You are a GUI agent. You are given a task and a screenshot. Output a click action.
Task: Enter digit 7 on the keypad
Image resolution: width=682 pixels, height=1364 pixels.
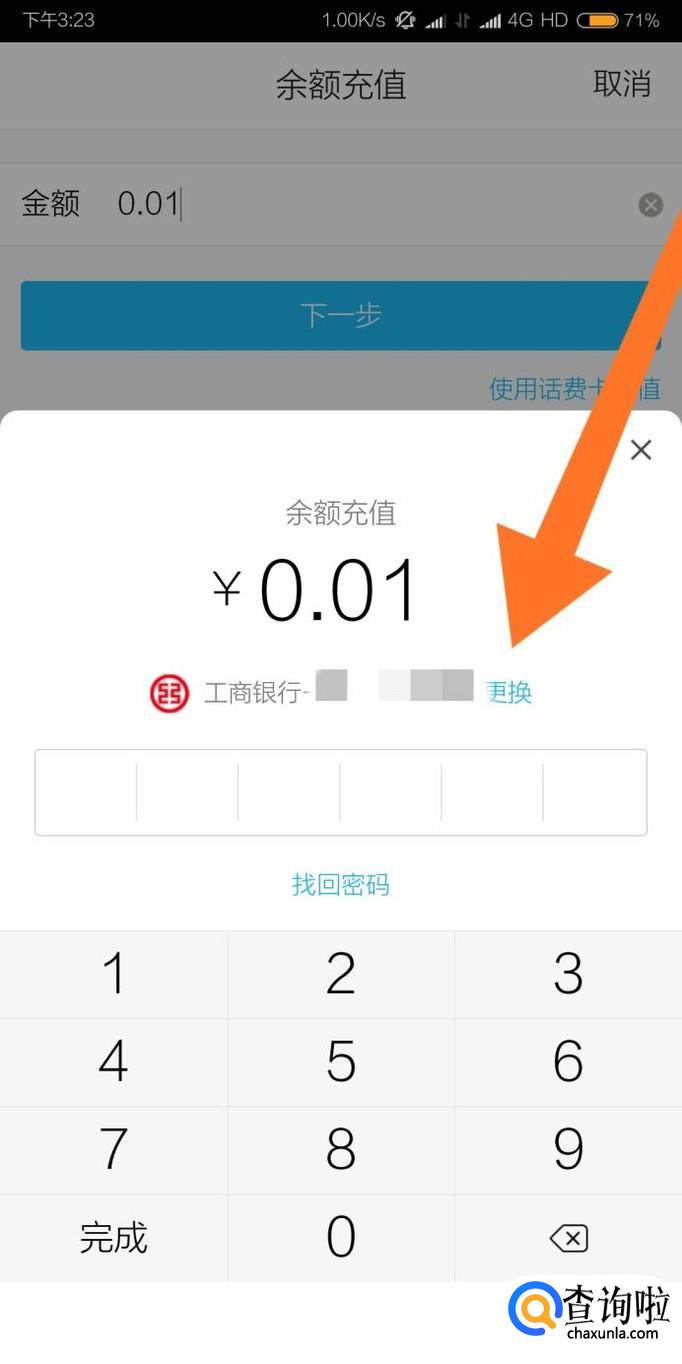(x=113, y=1149)
